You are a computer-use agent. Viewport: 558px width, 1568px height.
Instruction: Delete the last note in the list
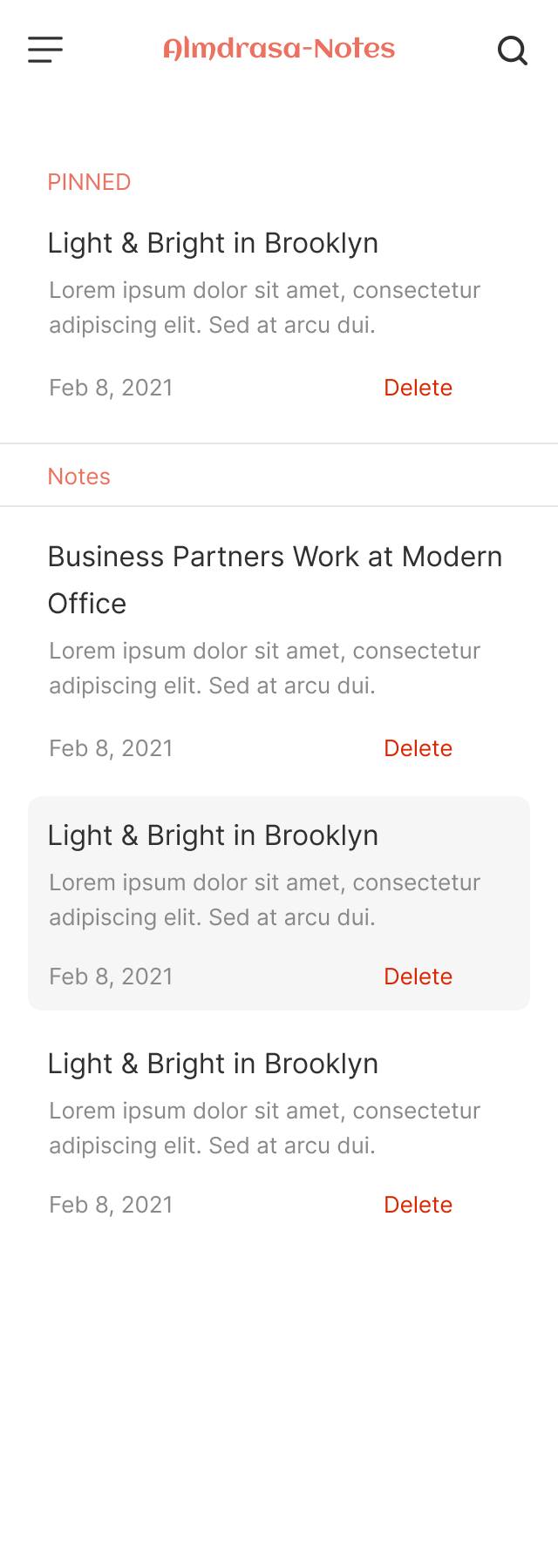[x=418, y=1205]
